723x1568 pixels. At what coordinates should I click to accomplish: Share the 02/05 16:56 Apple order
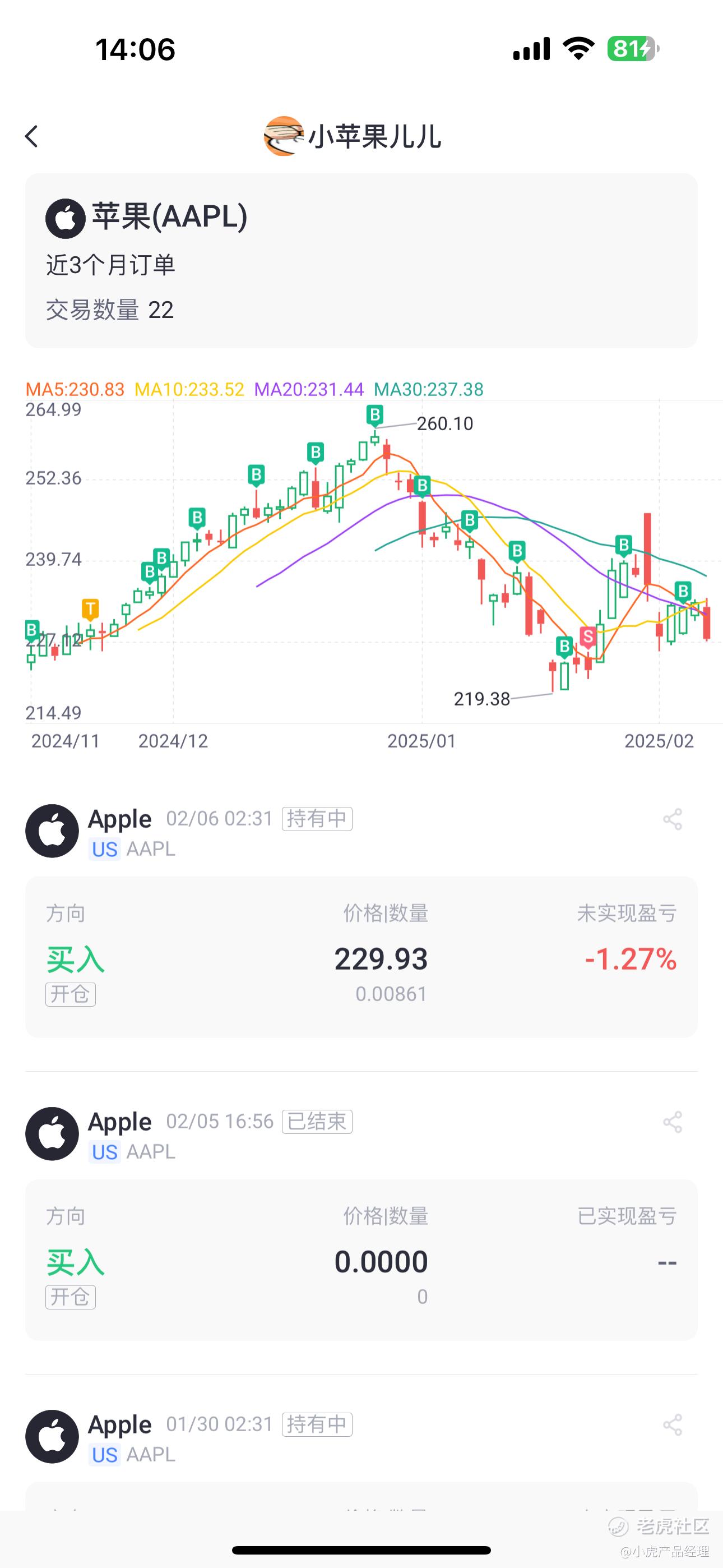673,1122
